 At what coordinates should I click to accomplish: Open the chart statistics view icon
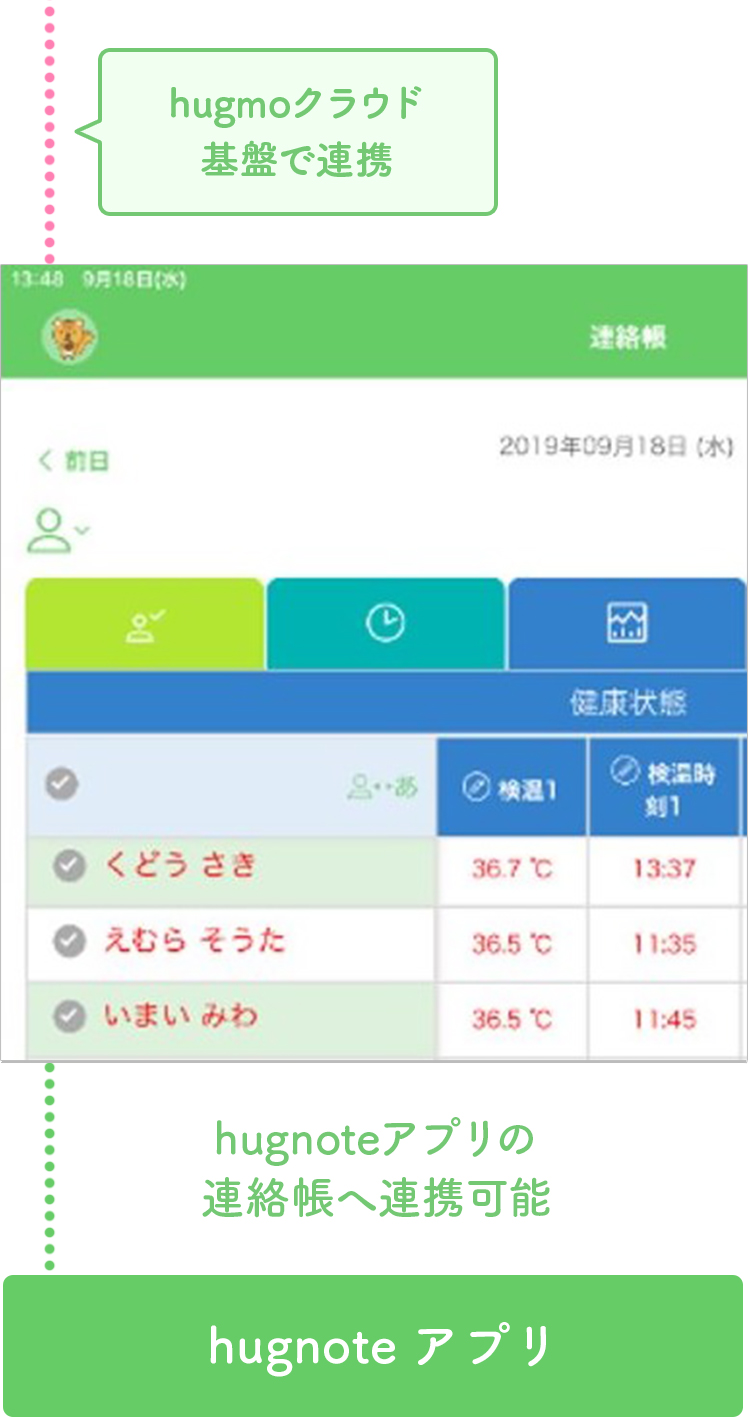tap(627, 623)
